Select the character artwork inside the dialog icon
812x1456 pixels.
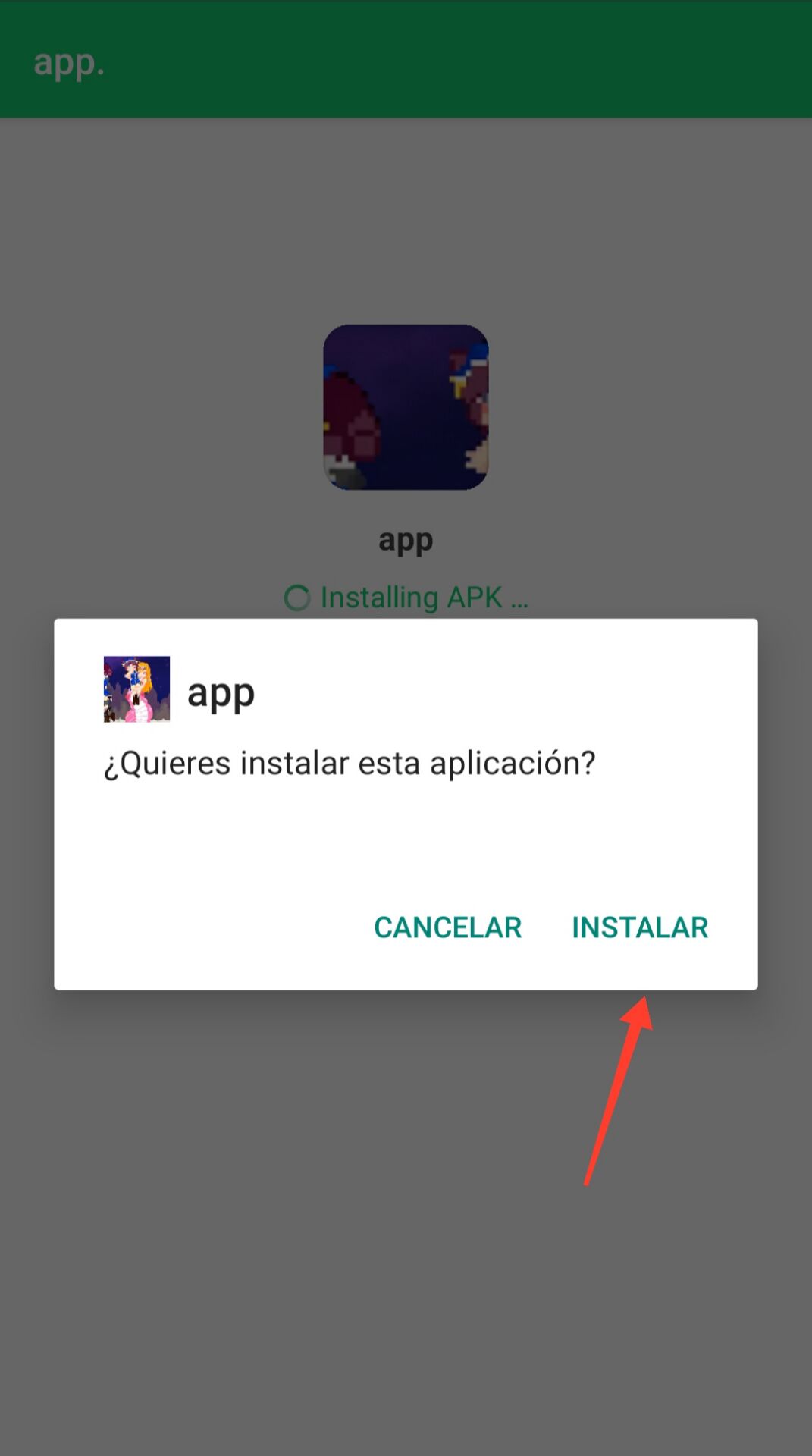click(136, 689)
